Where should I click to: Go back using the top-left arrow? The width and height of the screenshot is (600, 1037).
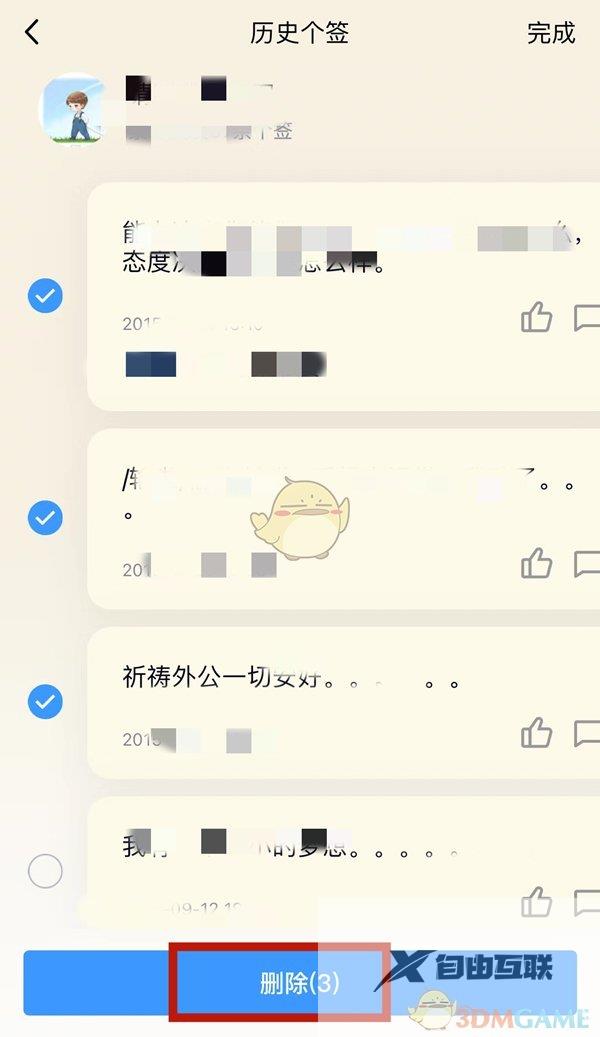point(32,32)
